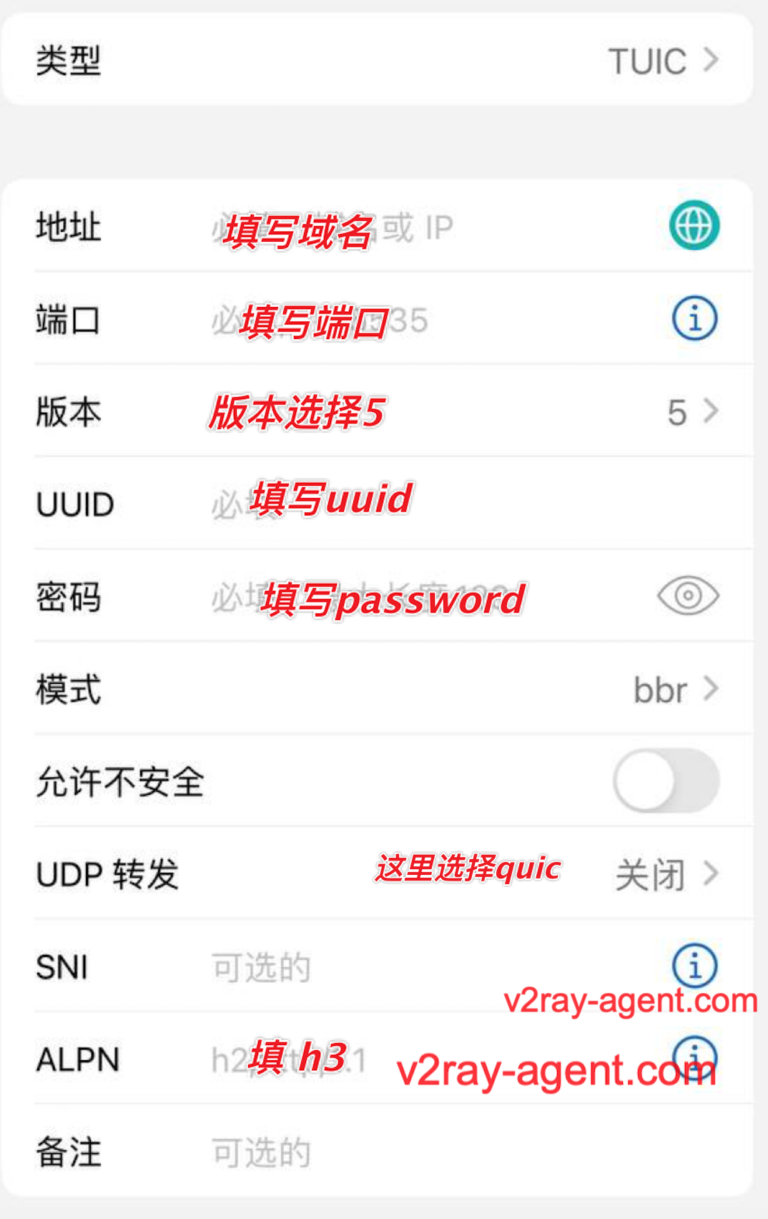768x1219 pixels.
Task: Click the UUID input field
Action: click(400, 504)
